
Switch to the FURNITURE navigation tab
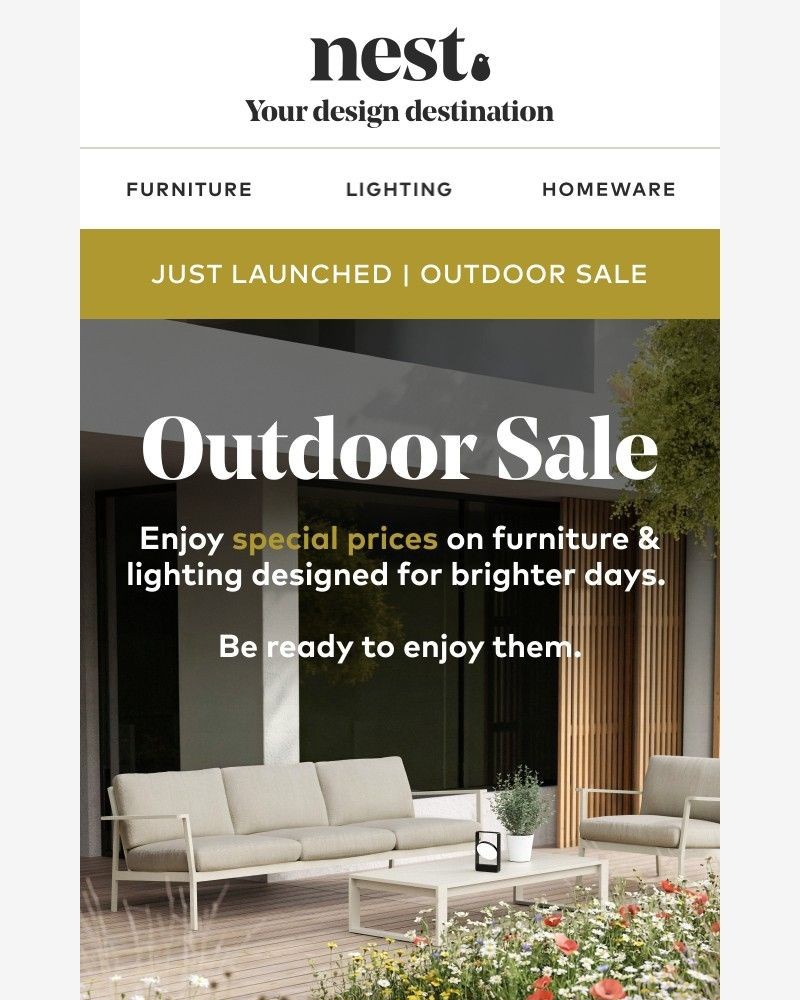(x=188, y=188)
